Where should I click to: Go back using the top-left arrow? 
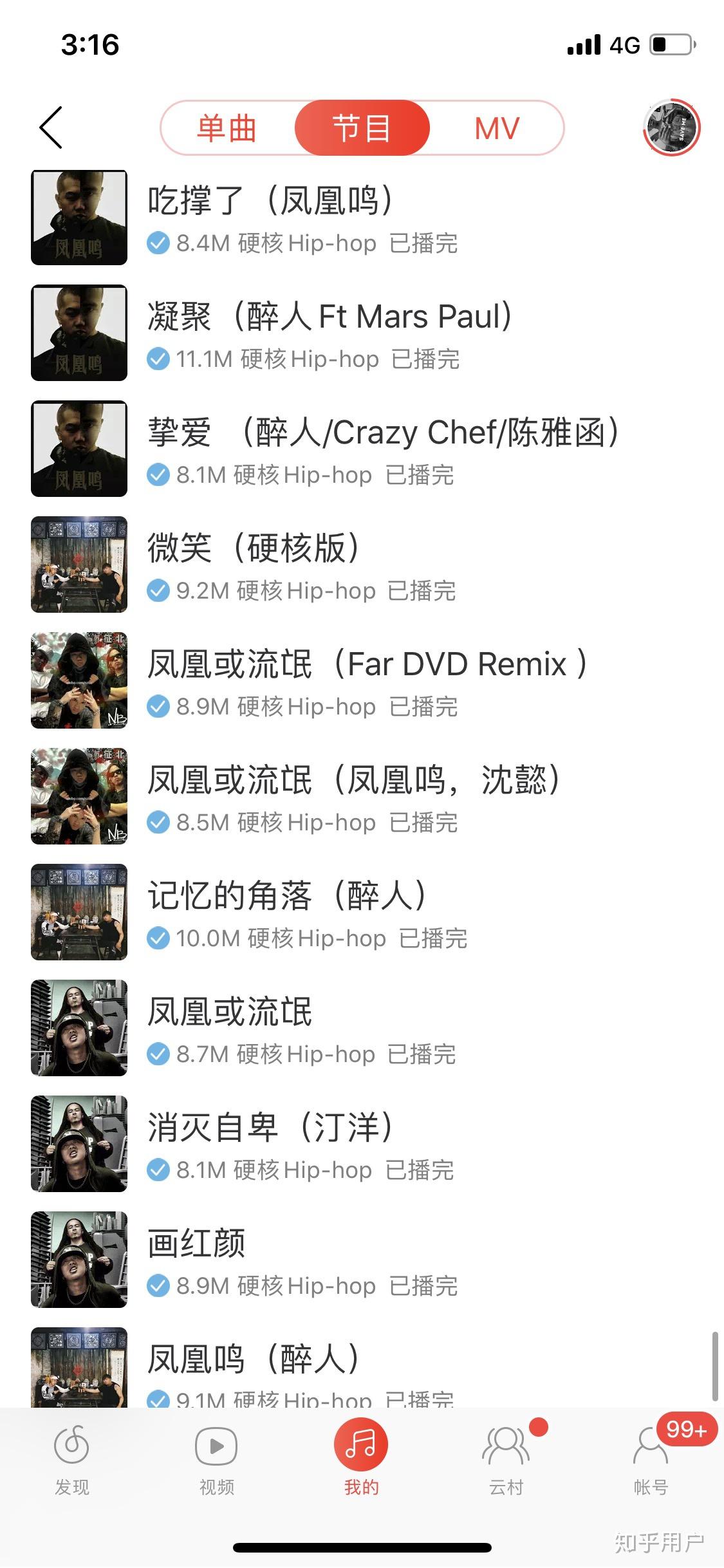point(51,127)
